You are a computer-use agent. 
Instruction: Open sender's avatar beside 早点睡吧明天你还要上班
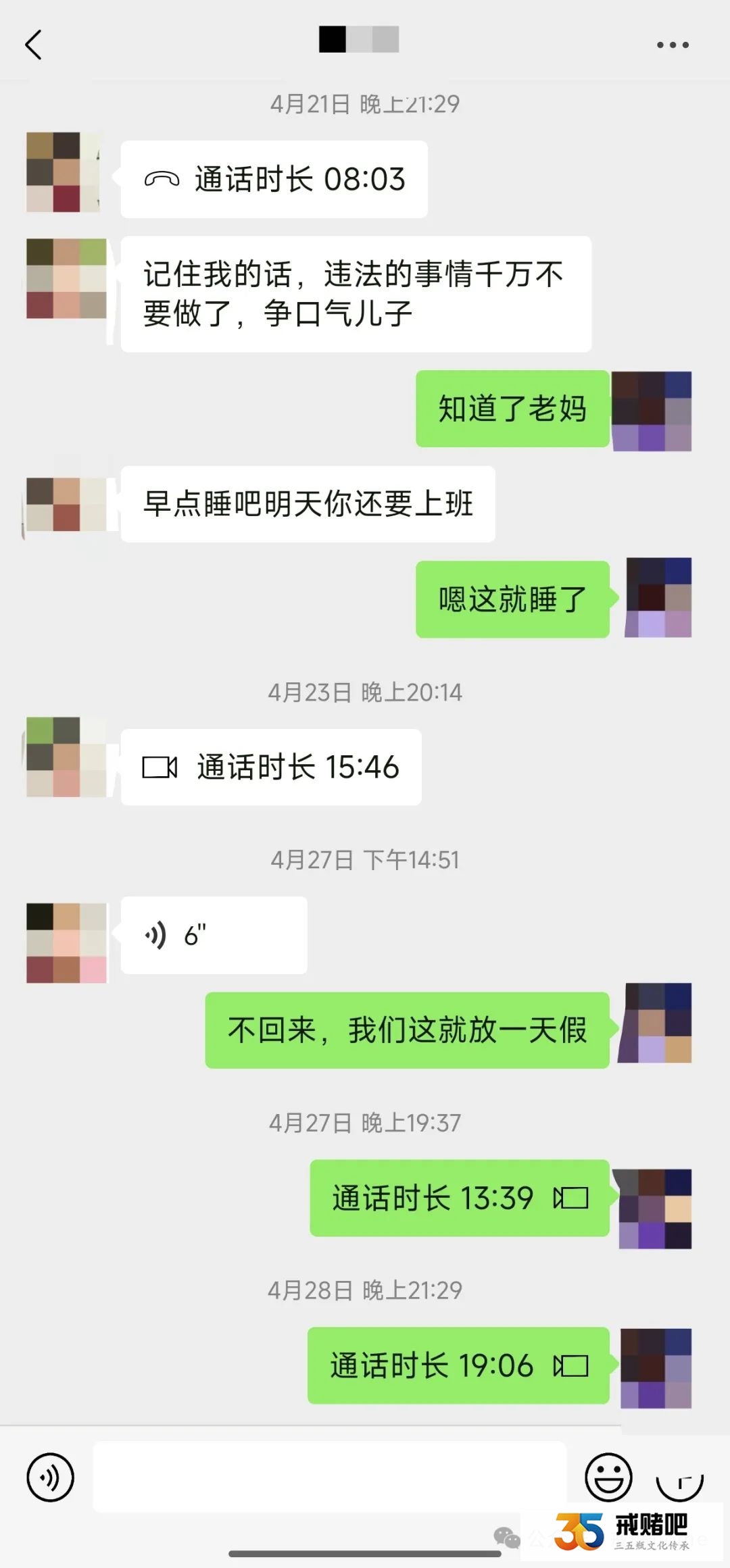[x=66, y=504]
